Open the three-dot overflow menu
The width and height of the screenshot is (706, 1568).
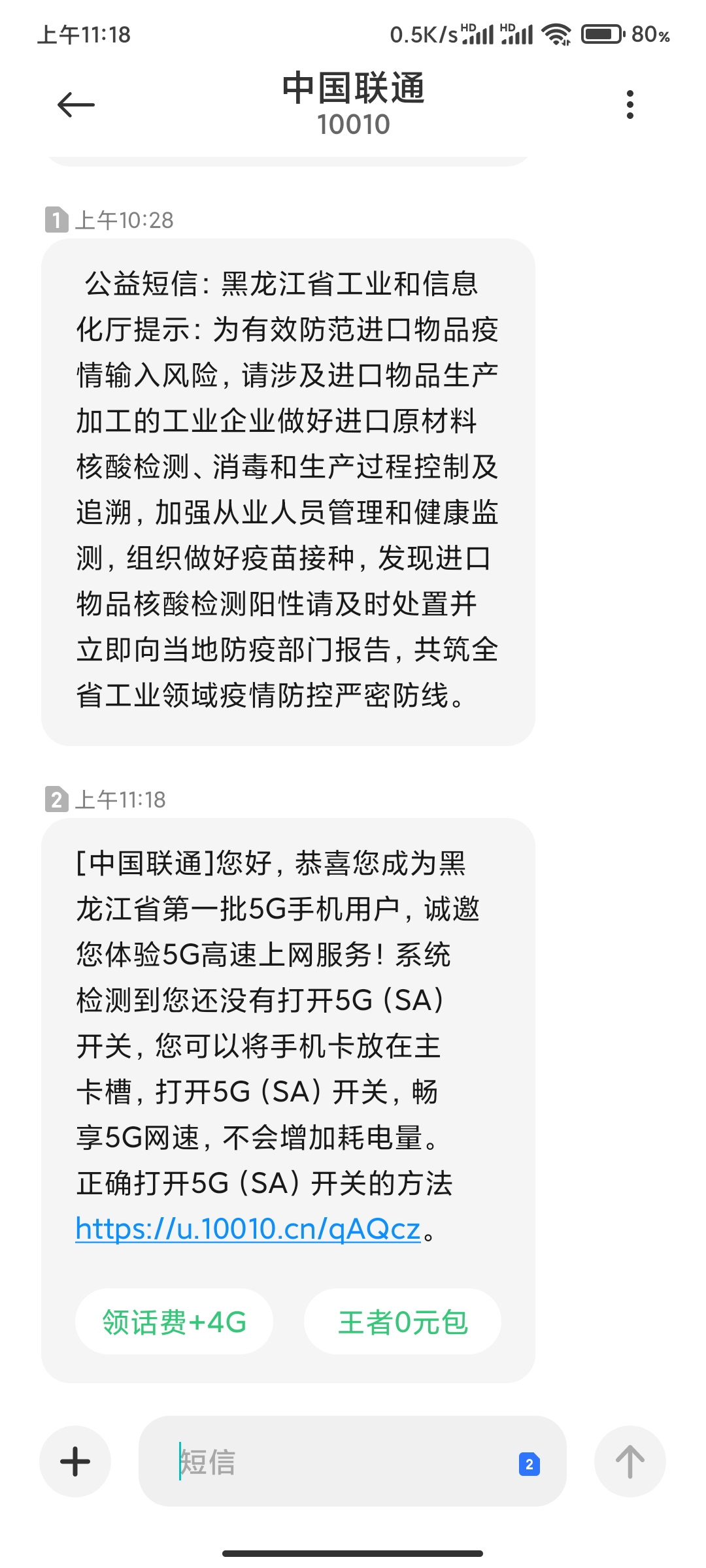pyautogui.click(x=630, y=105)
